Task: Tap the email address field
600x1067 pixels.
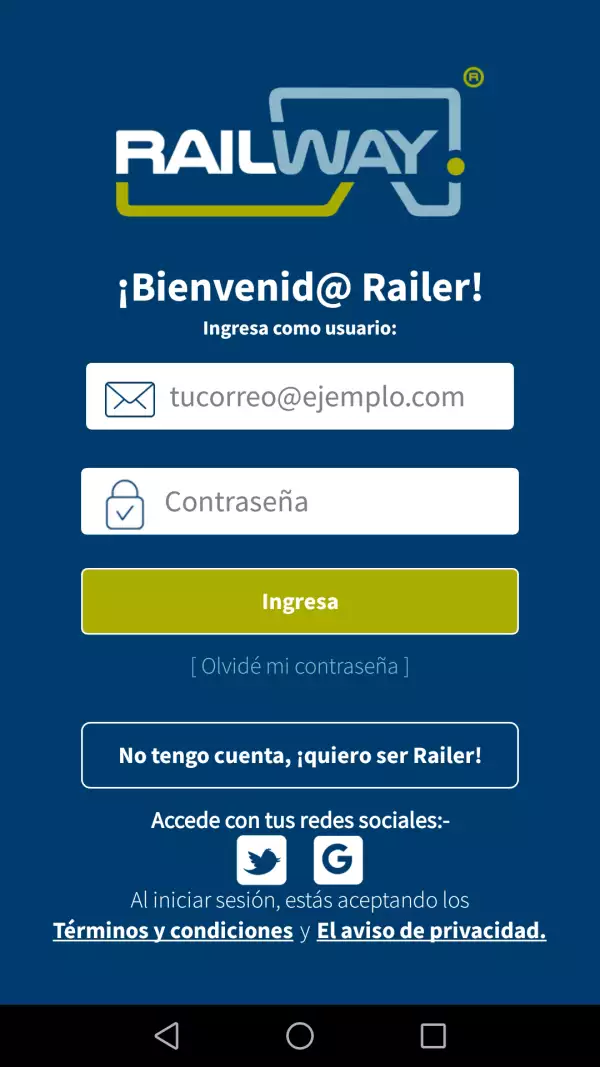Action: point(316,397)
